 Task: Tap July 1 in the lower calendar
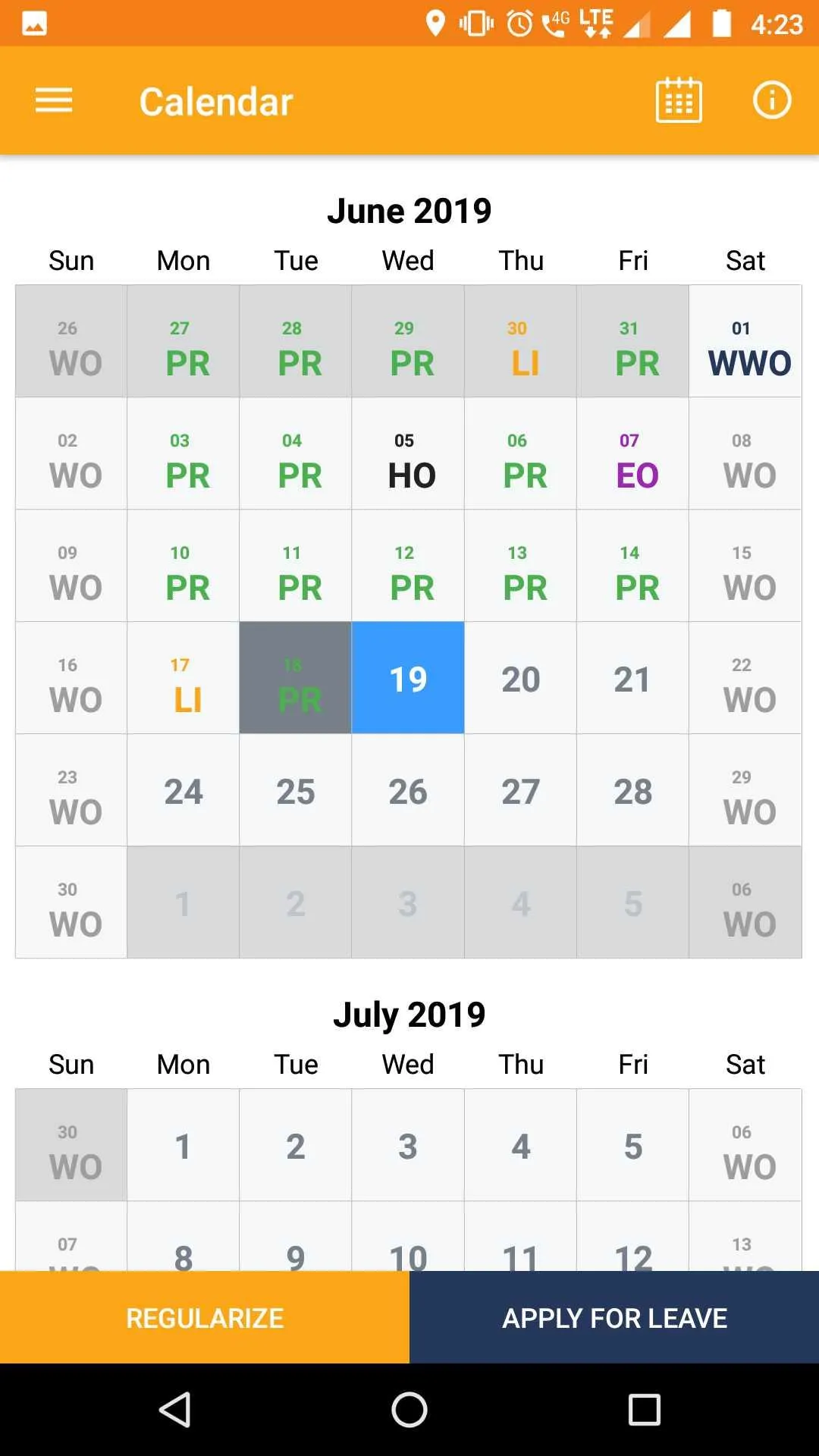coord(182,1145)
